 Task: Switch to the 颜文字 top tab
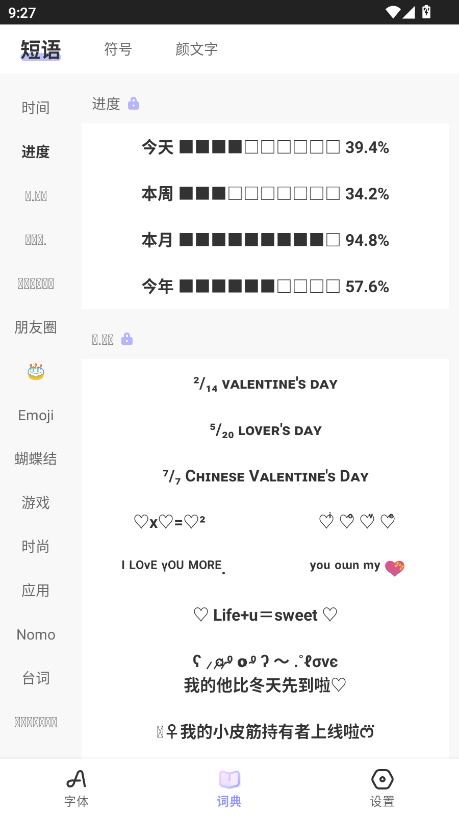[196, 49]
